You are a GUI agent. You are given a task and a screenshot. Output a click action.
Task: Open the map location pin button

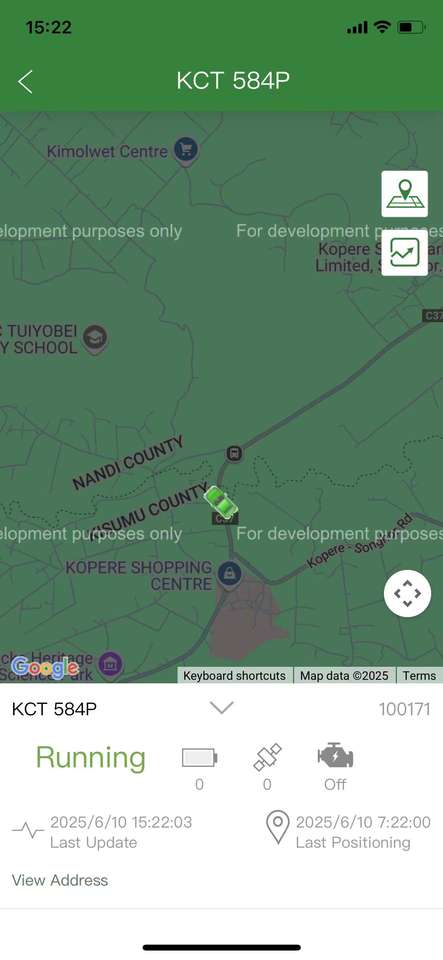(404, 193)
